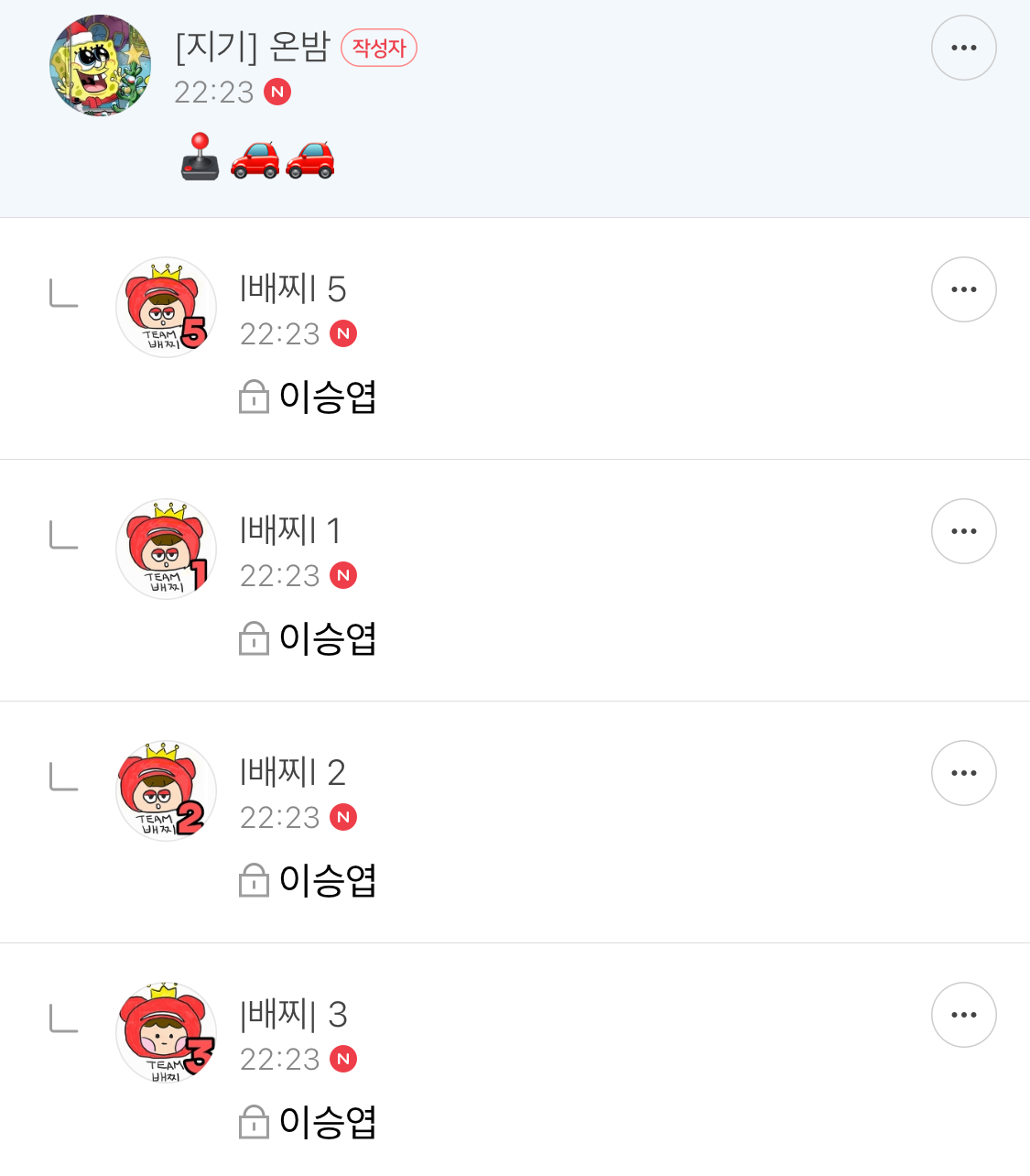Screen dimensions: 1030x1176
Task: Open more options for |배찌| 1's reply
Action: 963,531
